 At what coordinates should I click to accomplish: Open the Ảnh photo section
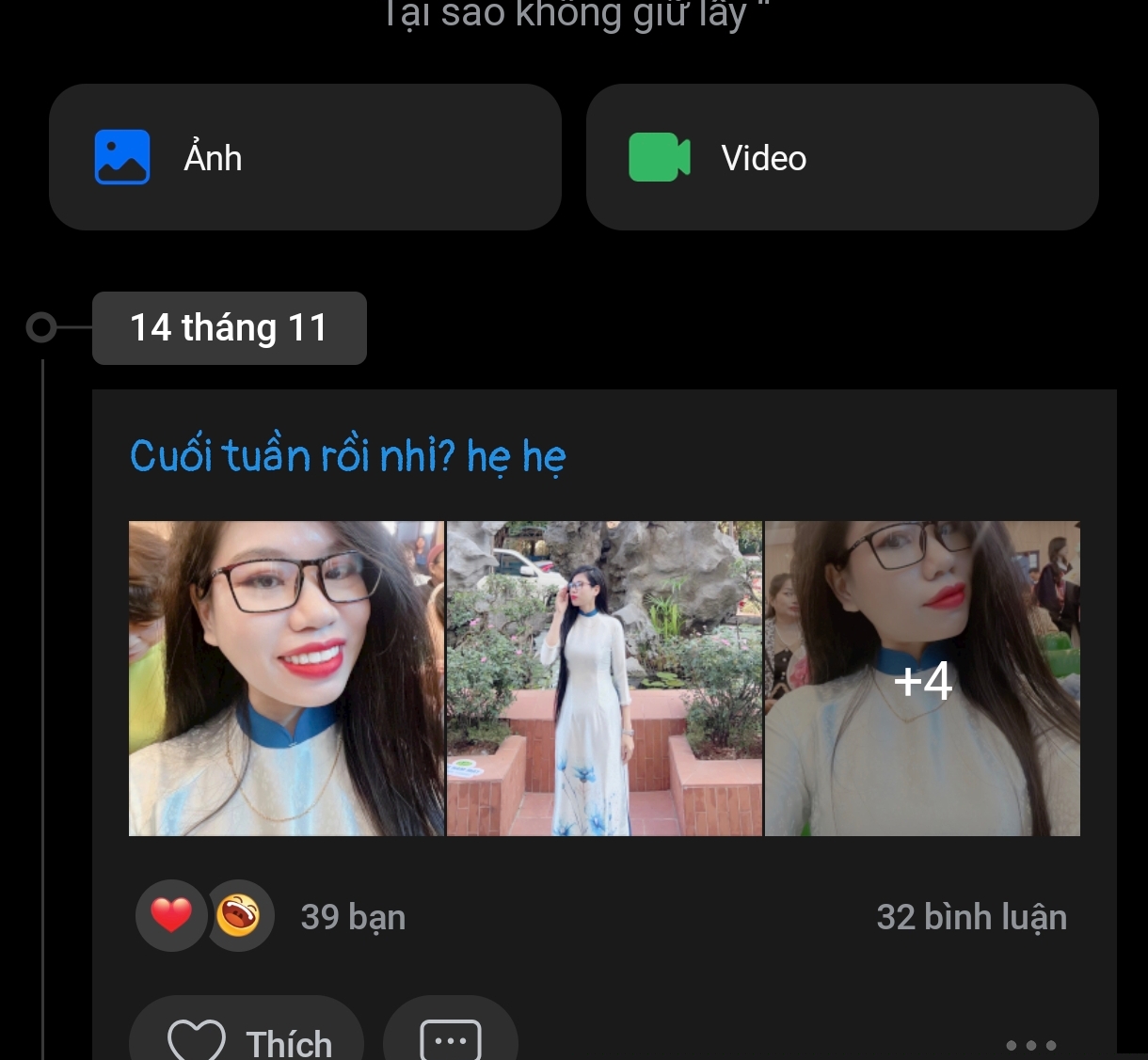[x=305, y=157]
